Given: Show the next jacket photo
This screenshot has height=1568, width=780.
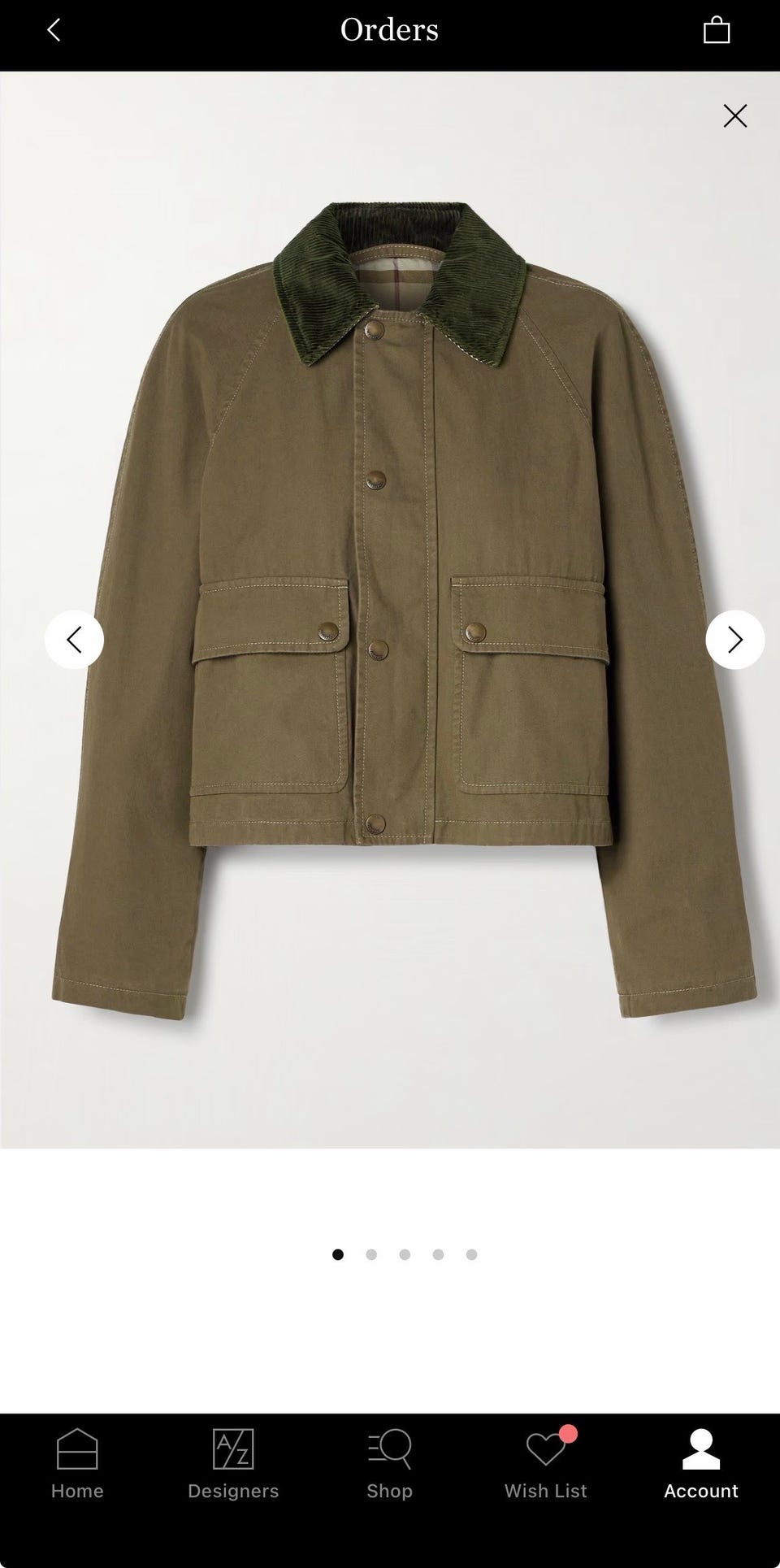Looking at the screenshot, I should point(734,640).
